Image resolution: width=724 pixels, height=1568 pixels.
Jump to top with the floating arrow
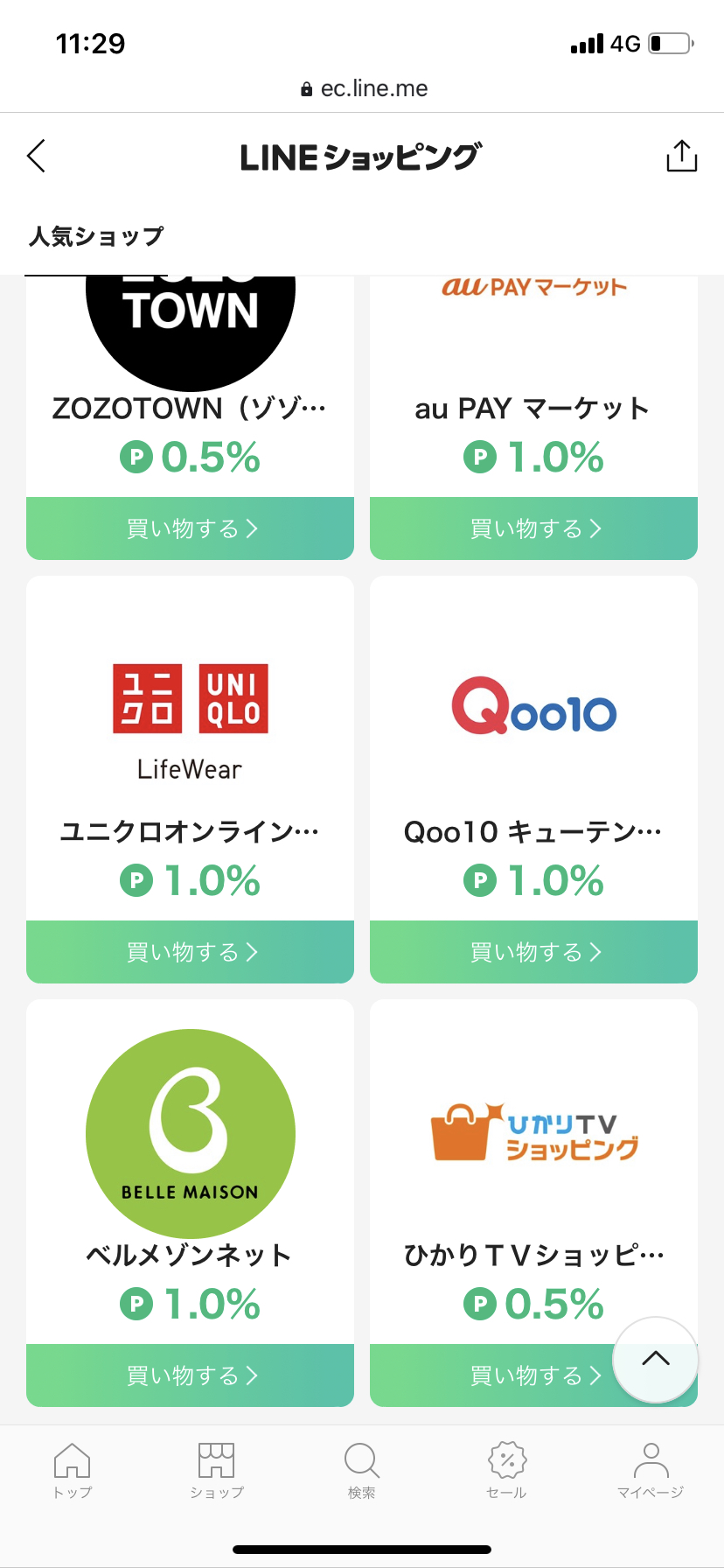(655, 1359)
